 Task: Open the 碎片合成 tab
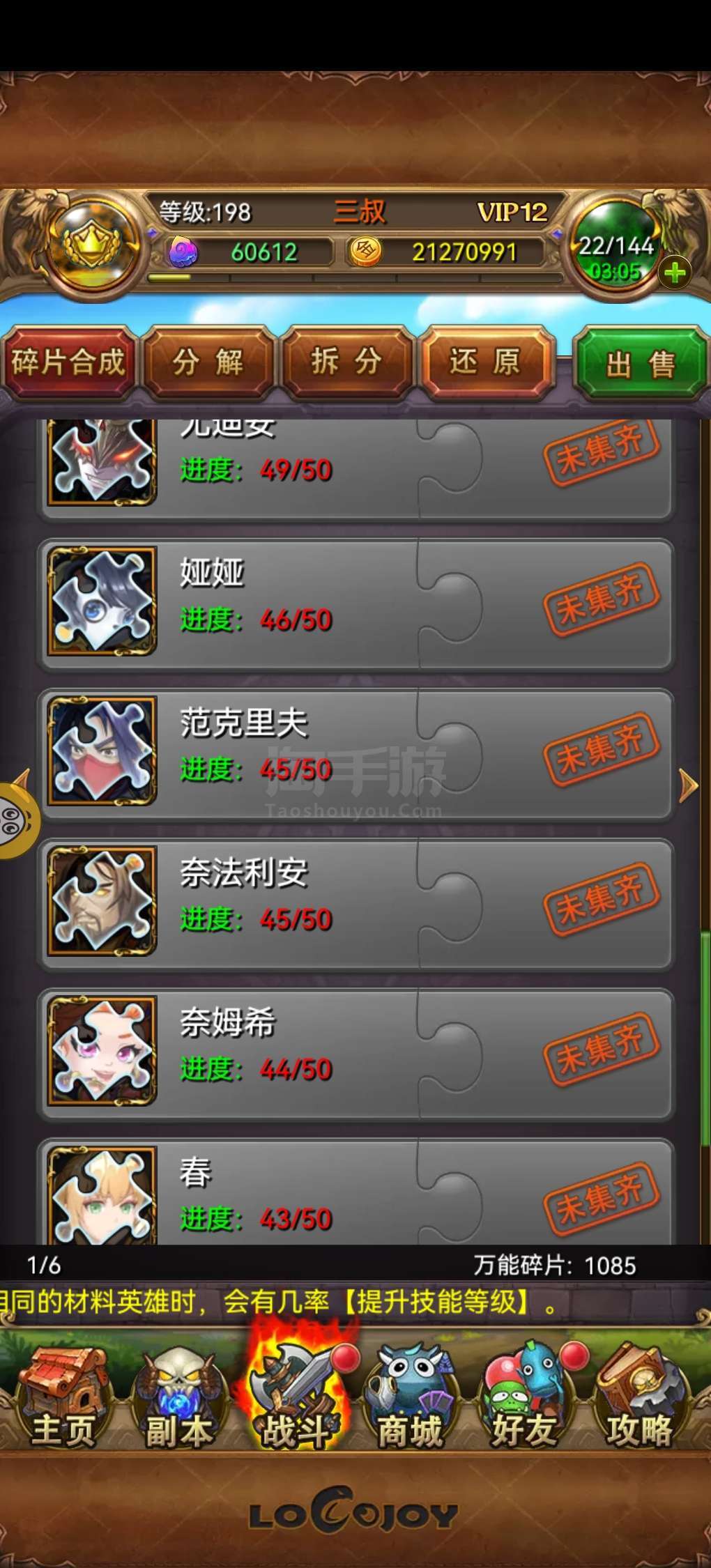(x=68, y=363)
